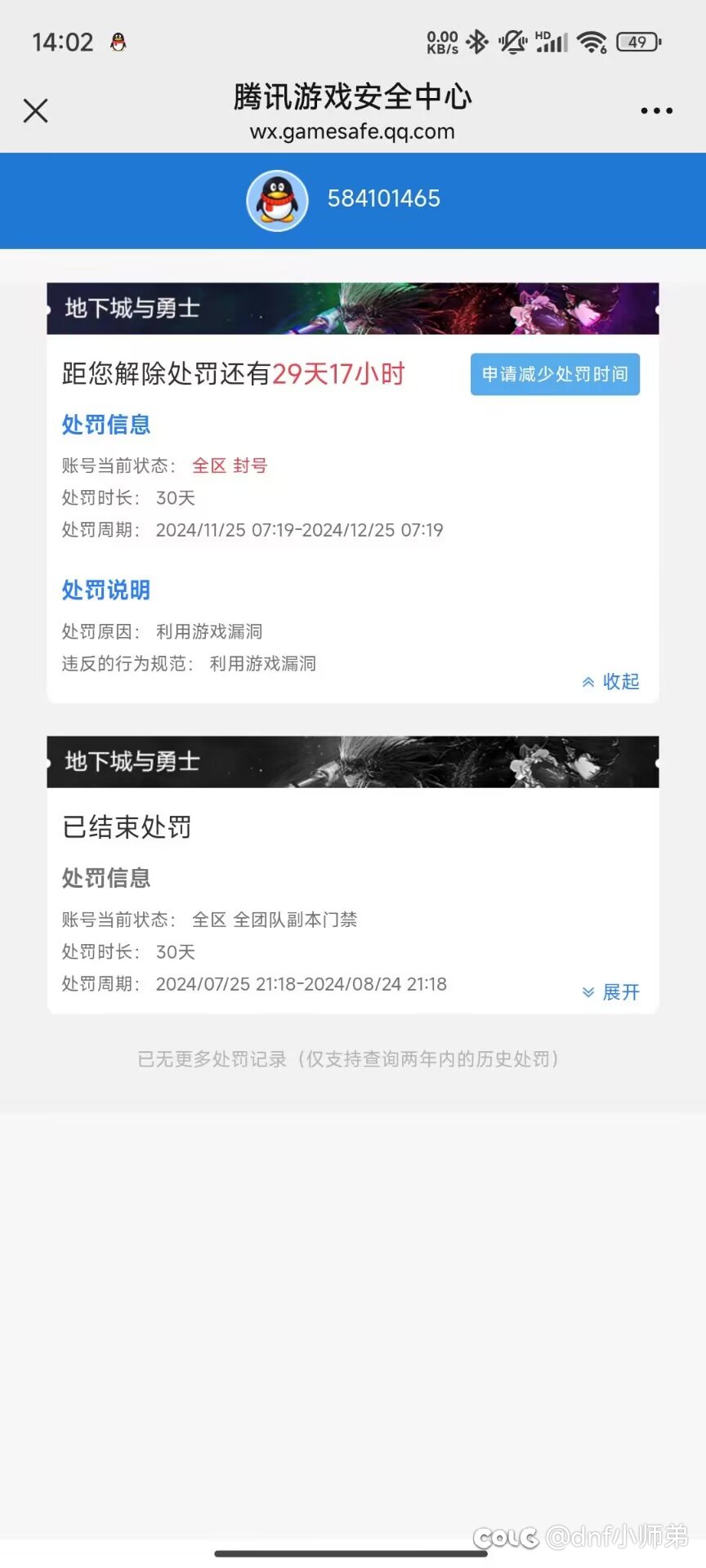Tap 申请减少处罚时间 button
The width and height of the screenshot is (706, 1568).
click(555, 374)
